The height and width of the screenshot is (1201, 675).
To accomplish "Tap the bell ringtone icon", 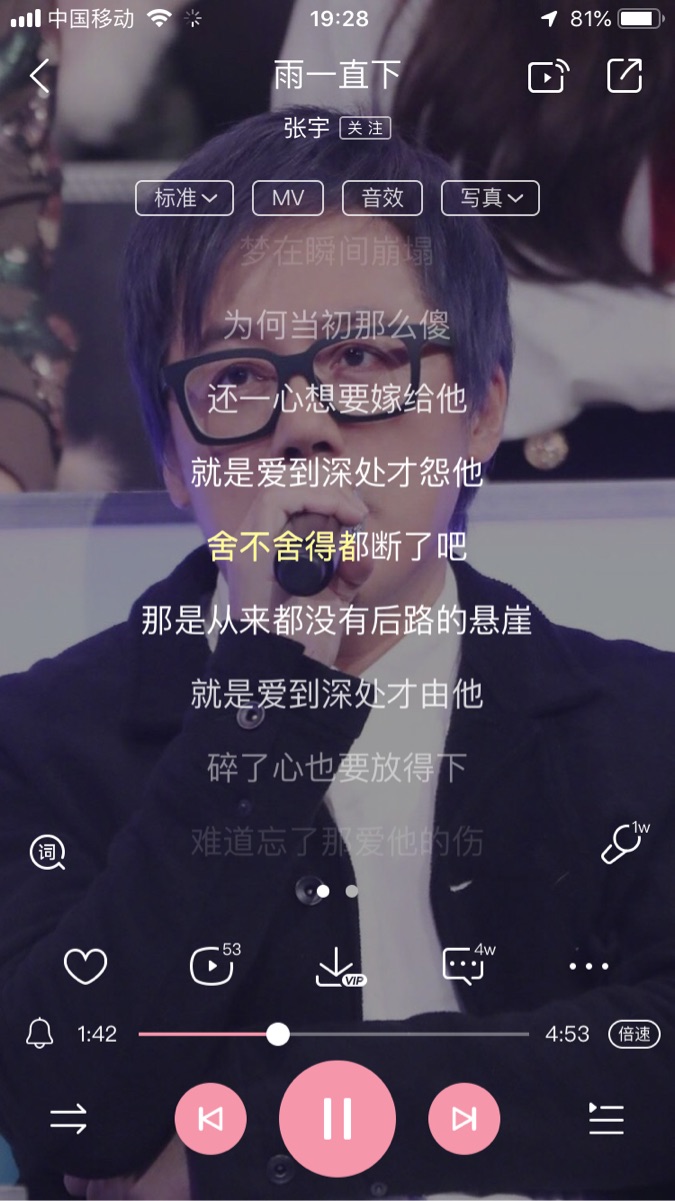I will (x=40, y=1033).
